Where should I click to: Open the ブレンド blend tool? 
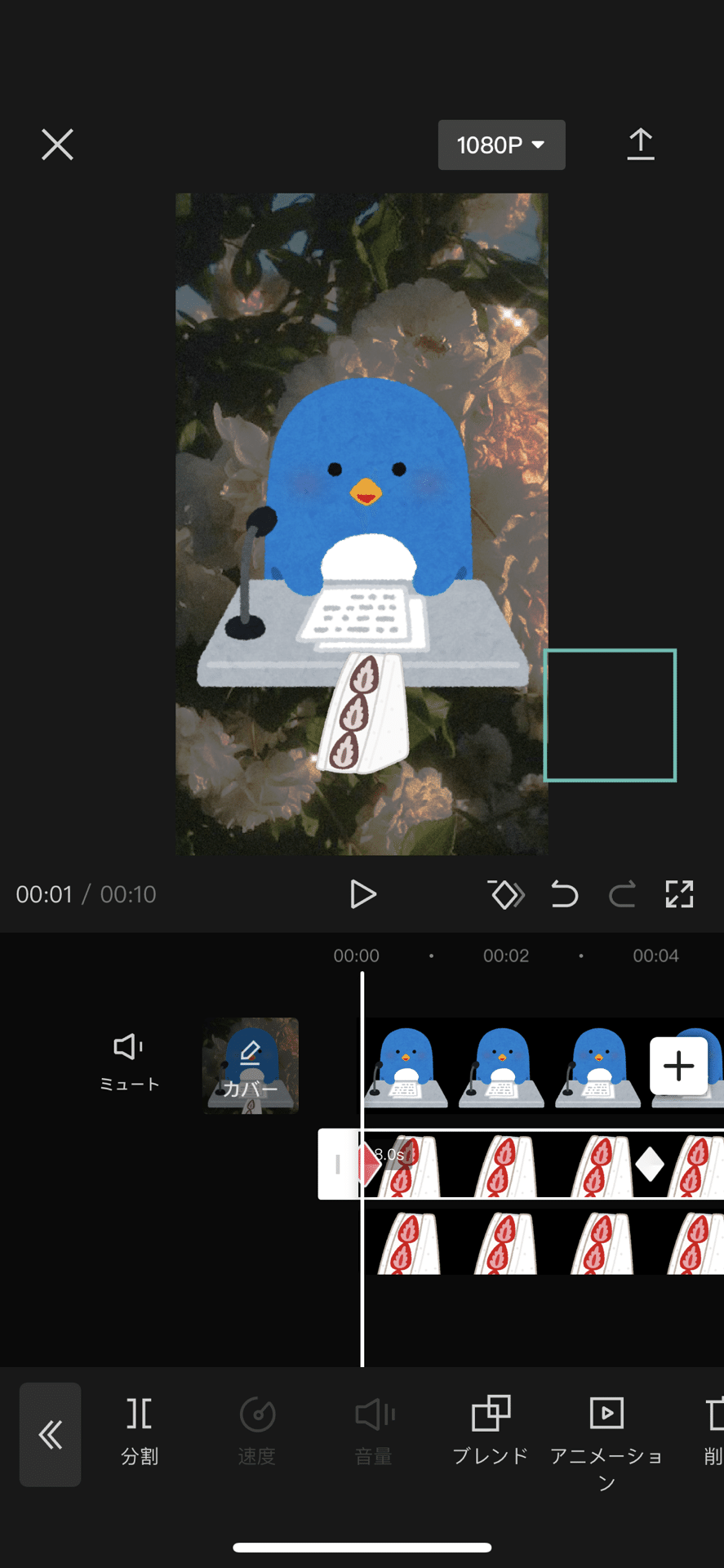[491, 1431]
